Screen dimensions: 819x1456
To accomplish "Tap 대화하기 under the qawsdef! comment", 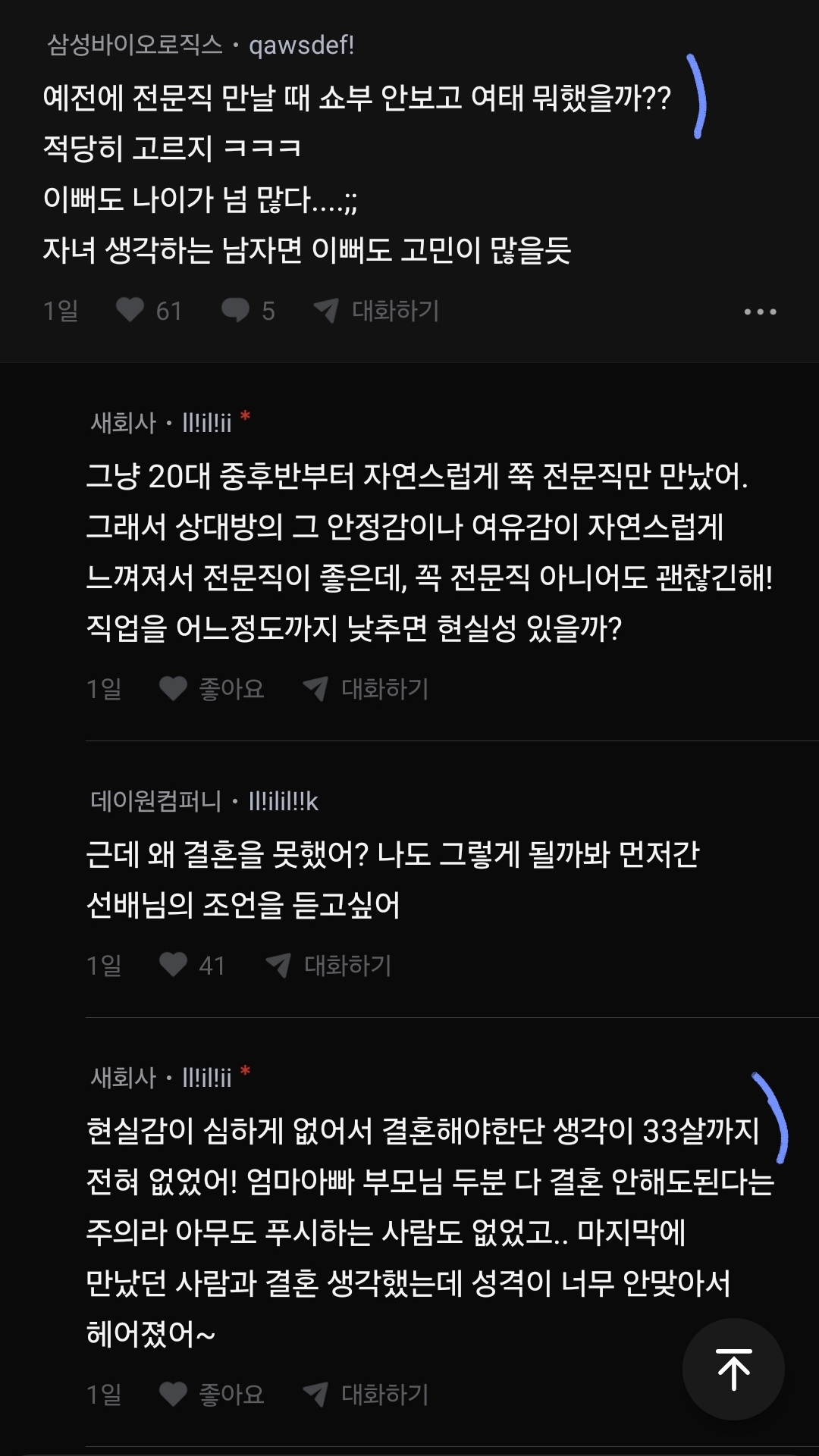I will click(x=378, y=310).
